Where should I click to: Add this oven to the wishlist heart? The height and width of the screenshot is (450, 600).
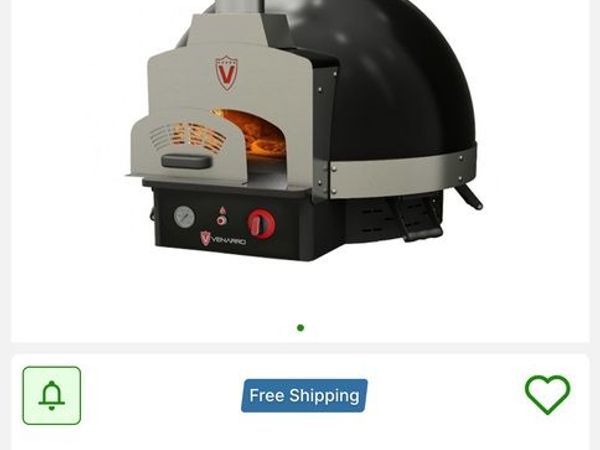click(547, 394)
